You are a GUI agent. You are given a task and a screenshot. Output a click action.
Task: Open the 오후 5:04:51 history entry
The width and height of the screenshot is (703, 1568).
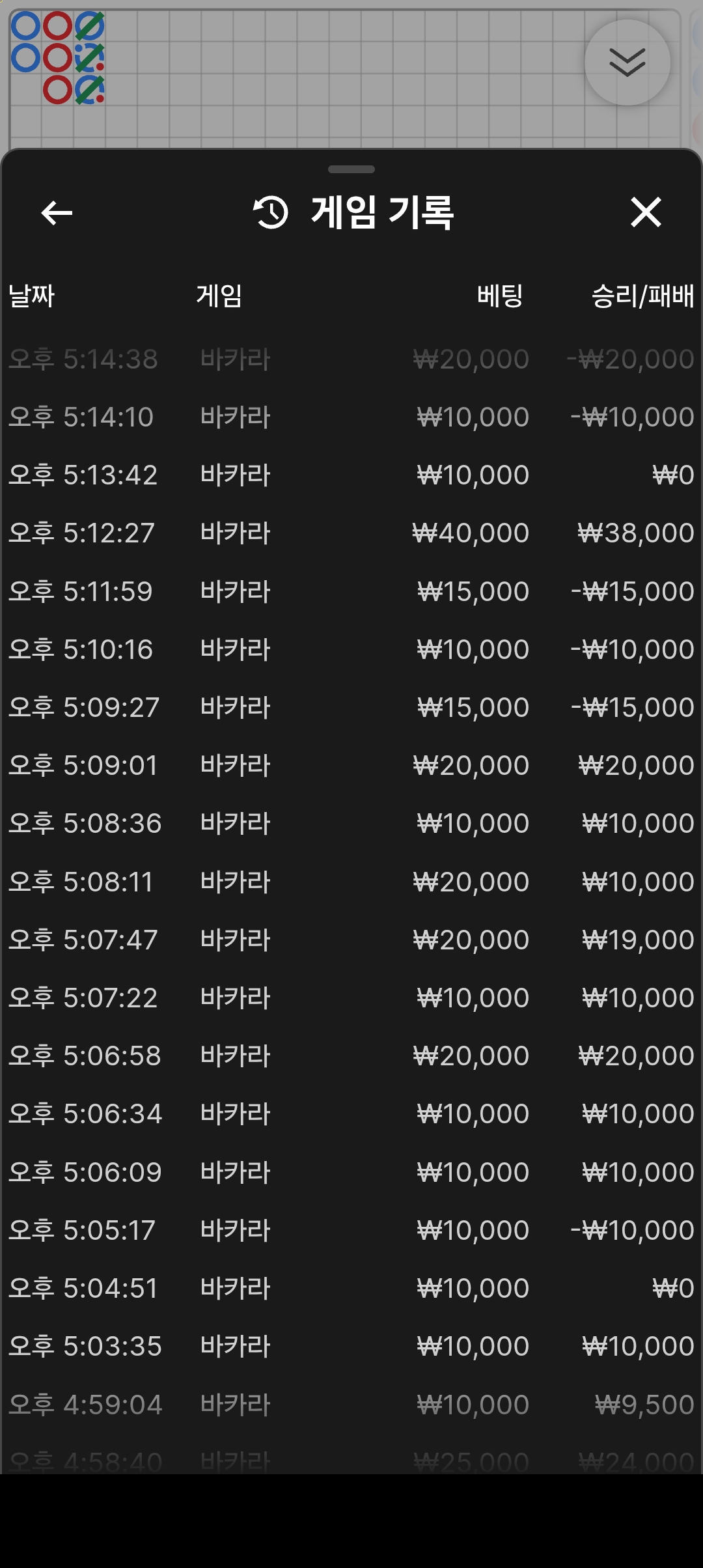(351, 1289)
